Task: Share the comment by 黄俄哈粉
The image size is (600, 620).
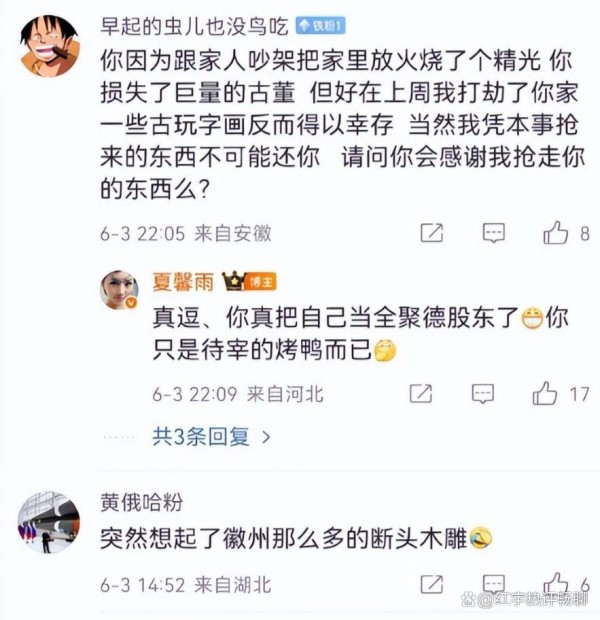Action: [432, 584]
